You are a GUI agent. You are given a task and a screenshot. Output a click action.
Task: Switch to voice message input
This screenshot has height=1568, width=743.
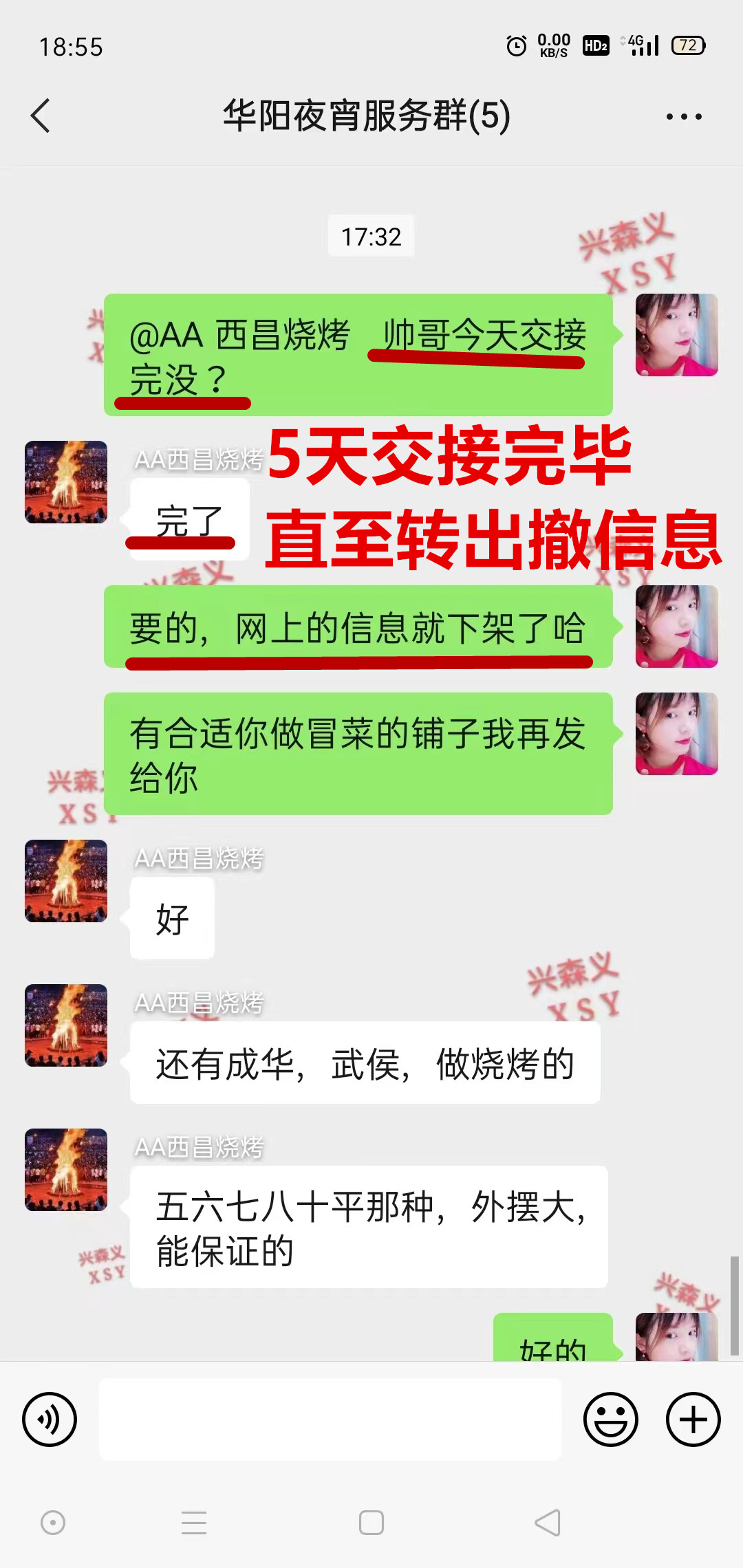50,1419
